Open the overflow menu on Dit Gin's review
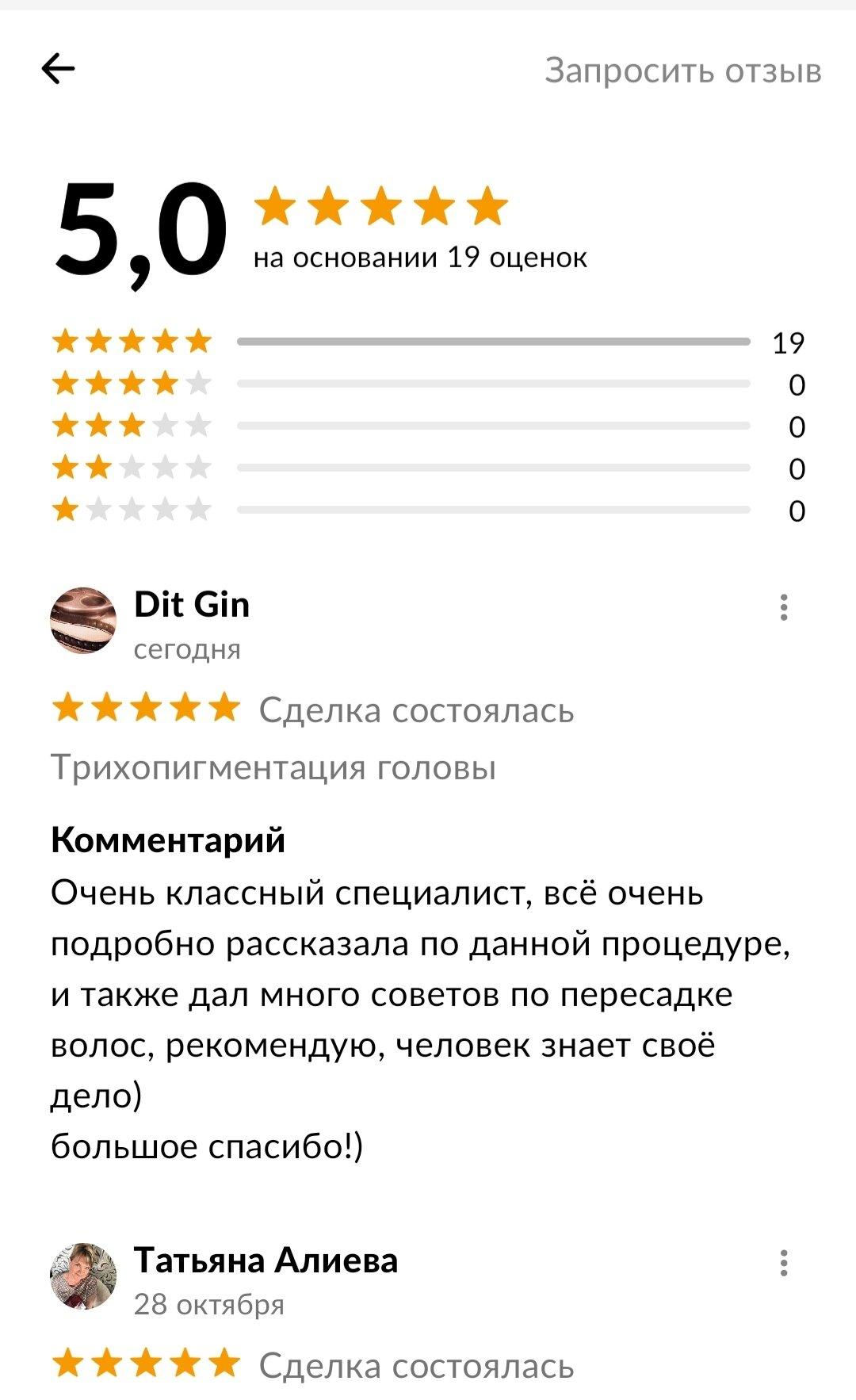This screenshot has height=1400, width=856. click(784, 607)
